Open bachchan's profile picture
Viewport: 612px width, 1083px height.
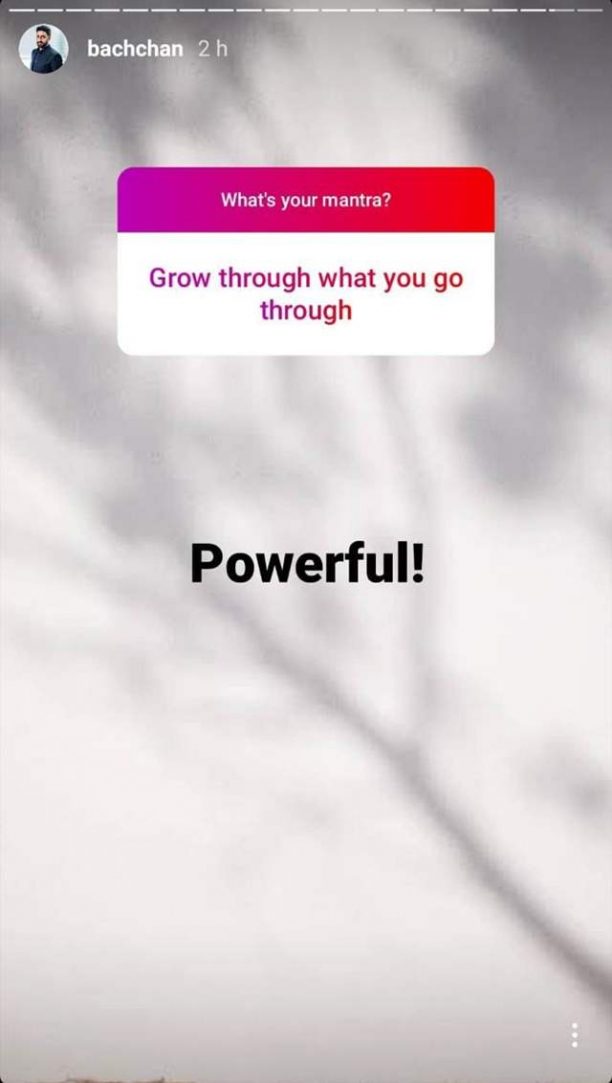43,49
